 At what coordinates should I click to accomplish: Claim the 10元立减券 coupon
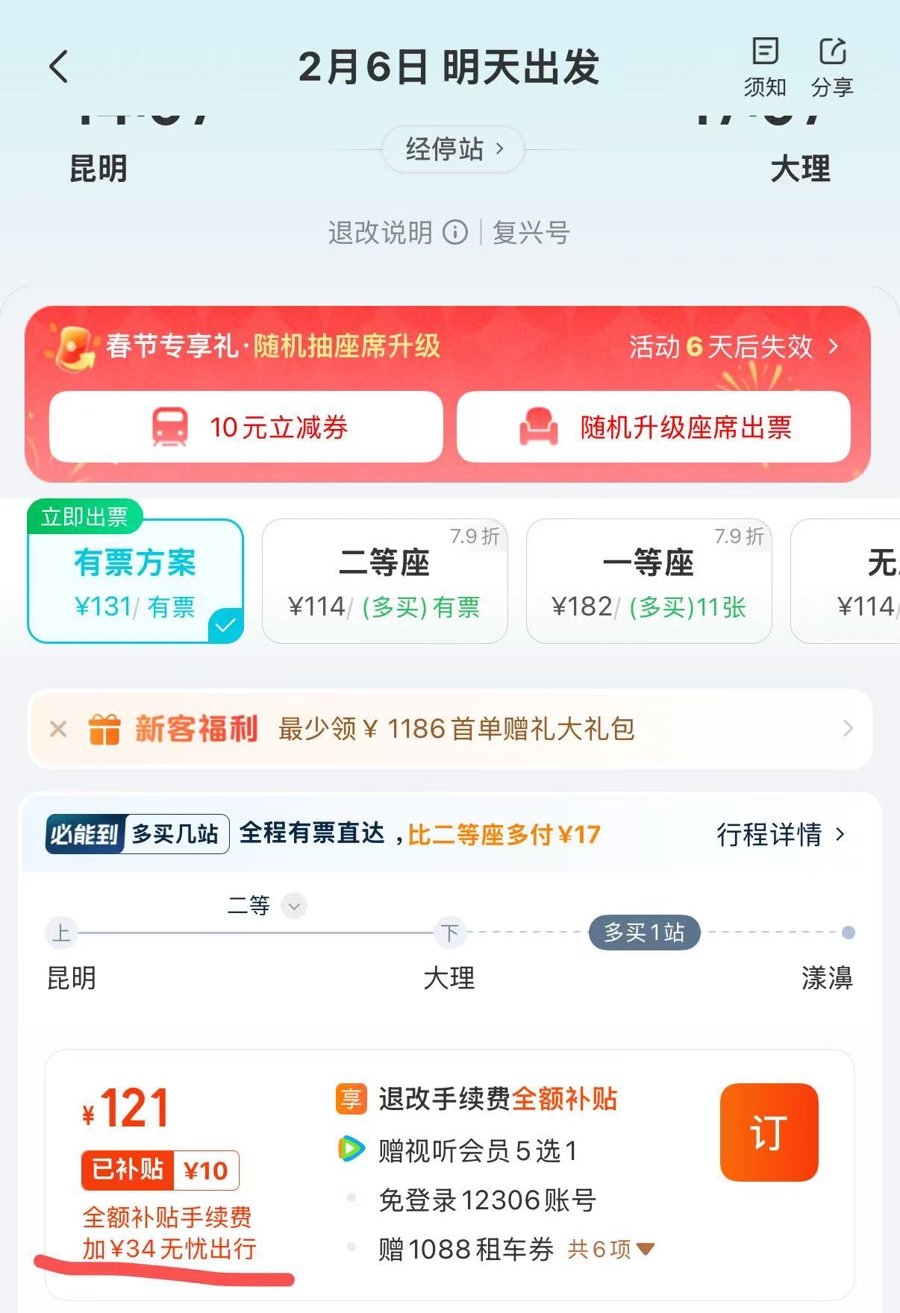(x=246, y=427)
